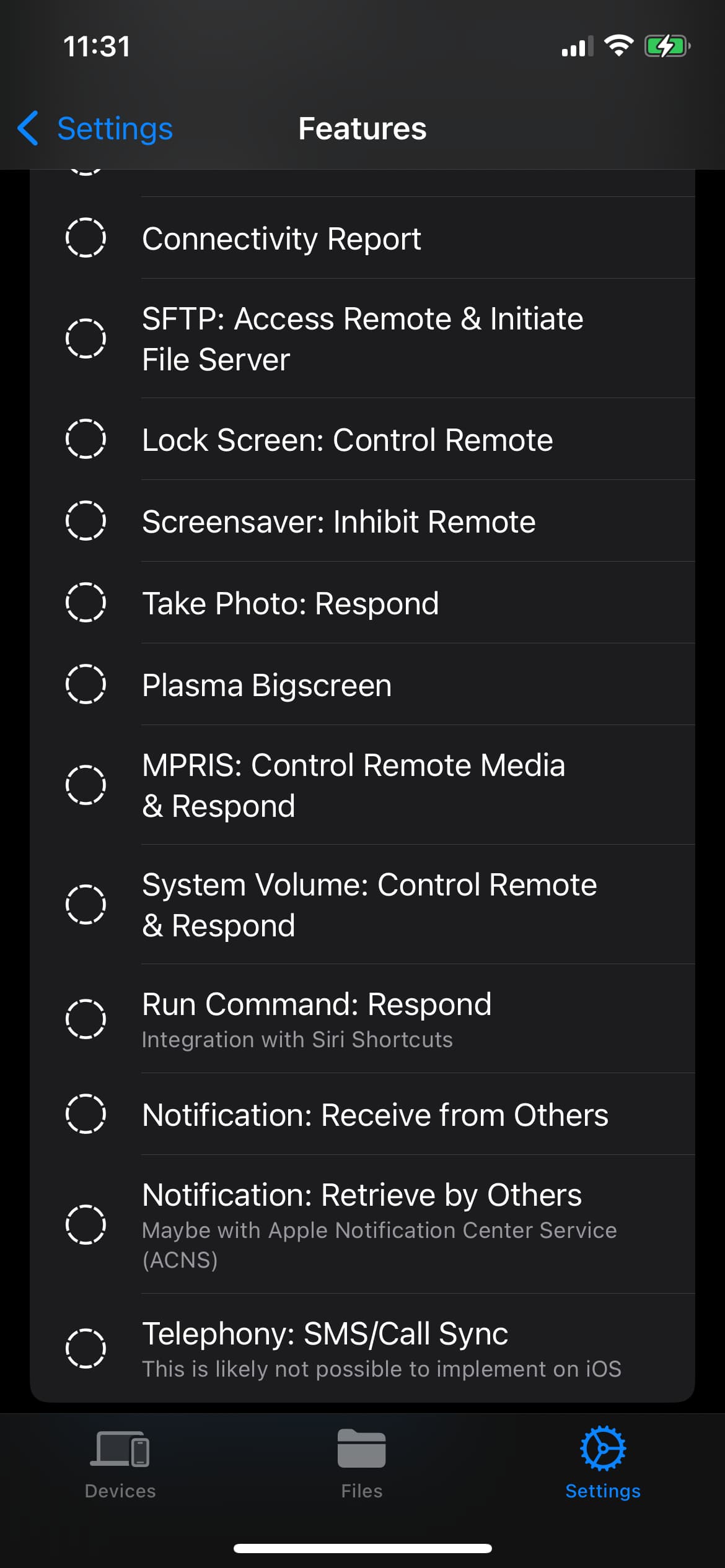
Task: Select Notification: Receive from Others
Action: coord(362,1114)
